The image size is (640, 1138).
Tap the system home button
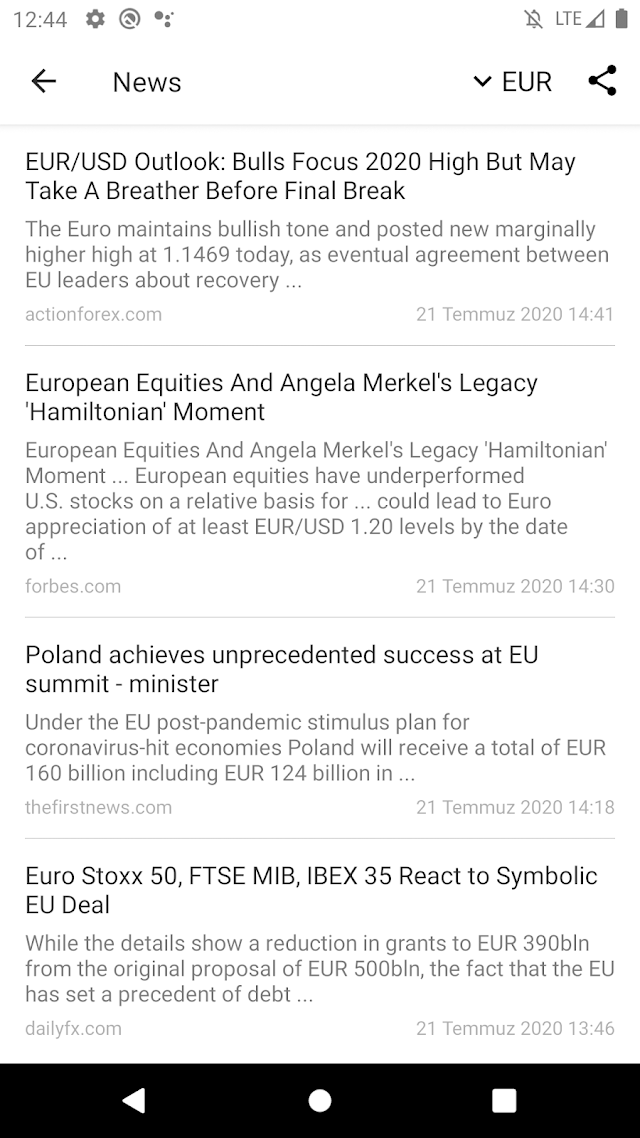320,1101
